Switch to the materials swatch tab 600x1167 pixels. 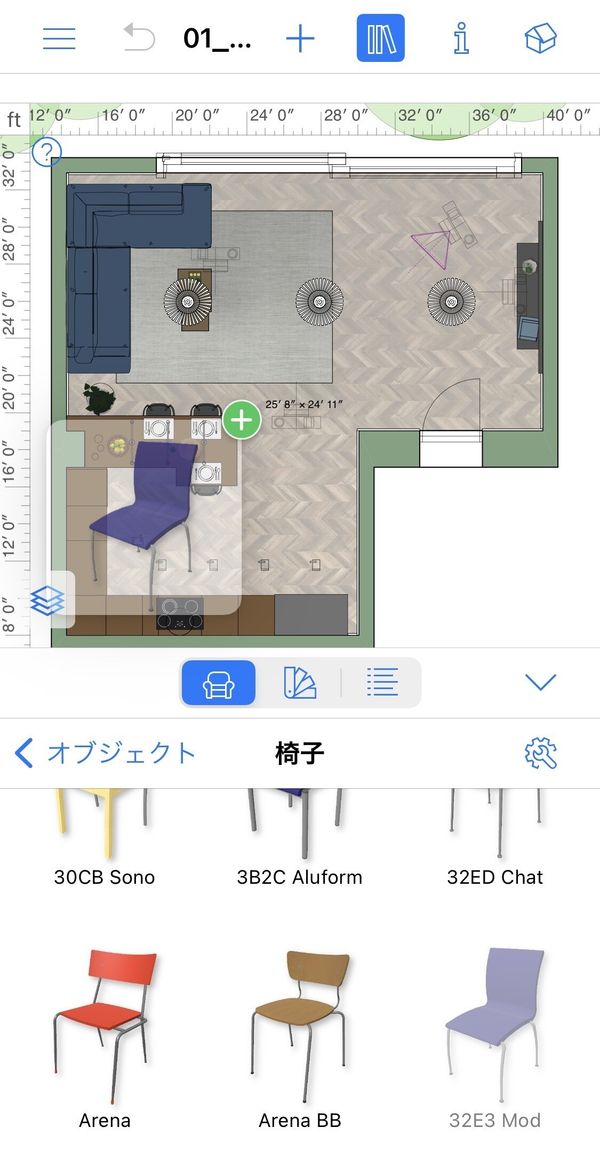pos(299,682)
